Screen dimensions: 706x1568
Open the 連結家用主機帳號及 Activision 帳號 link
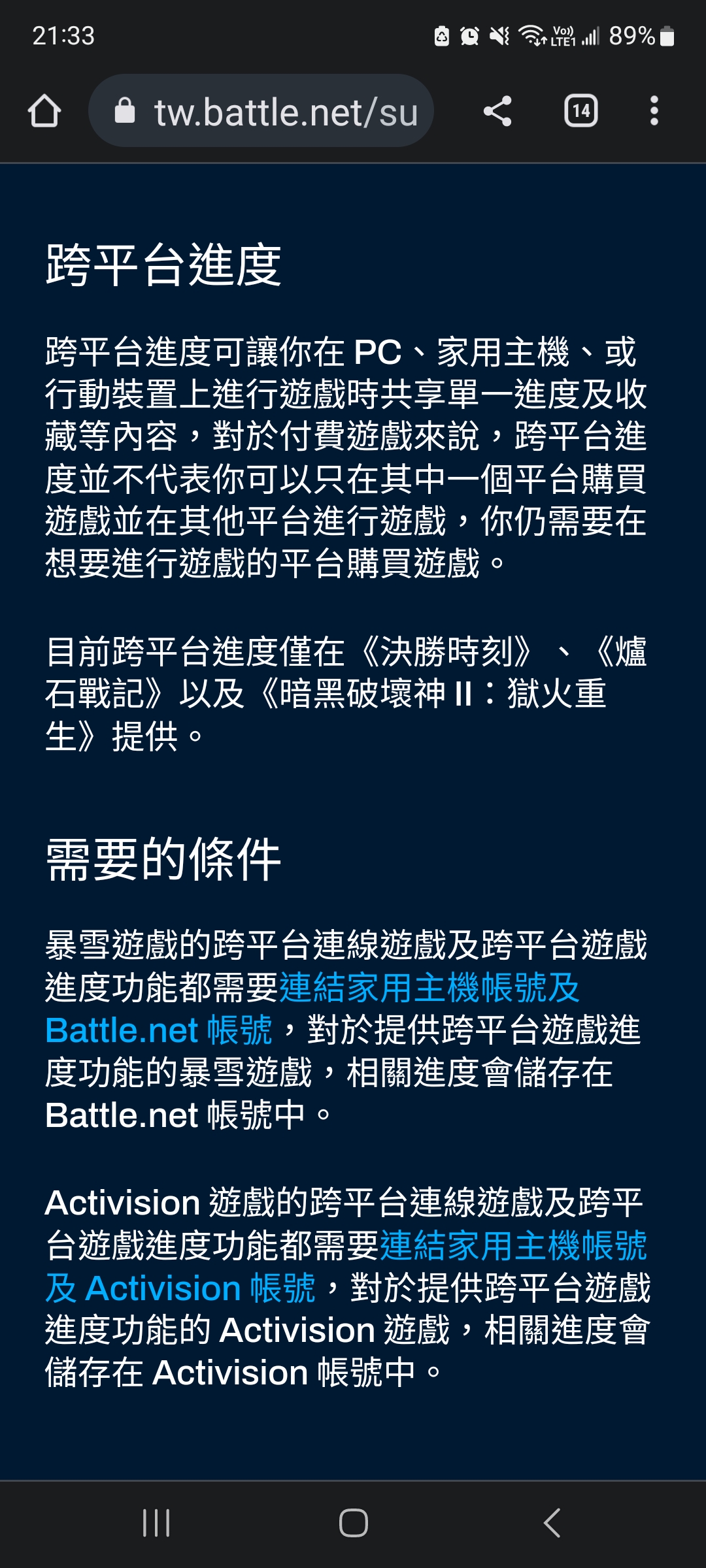[346, 1266]
